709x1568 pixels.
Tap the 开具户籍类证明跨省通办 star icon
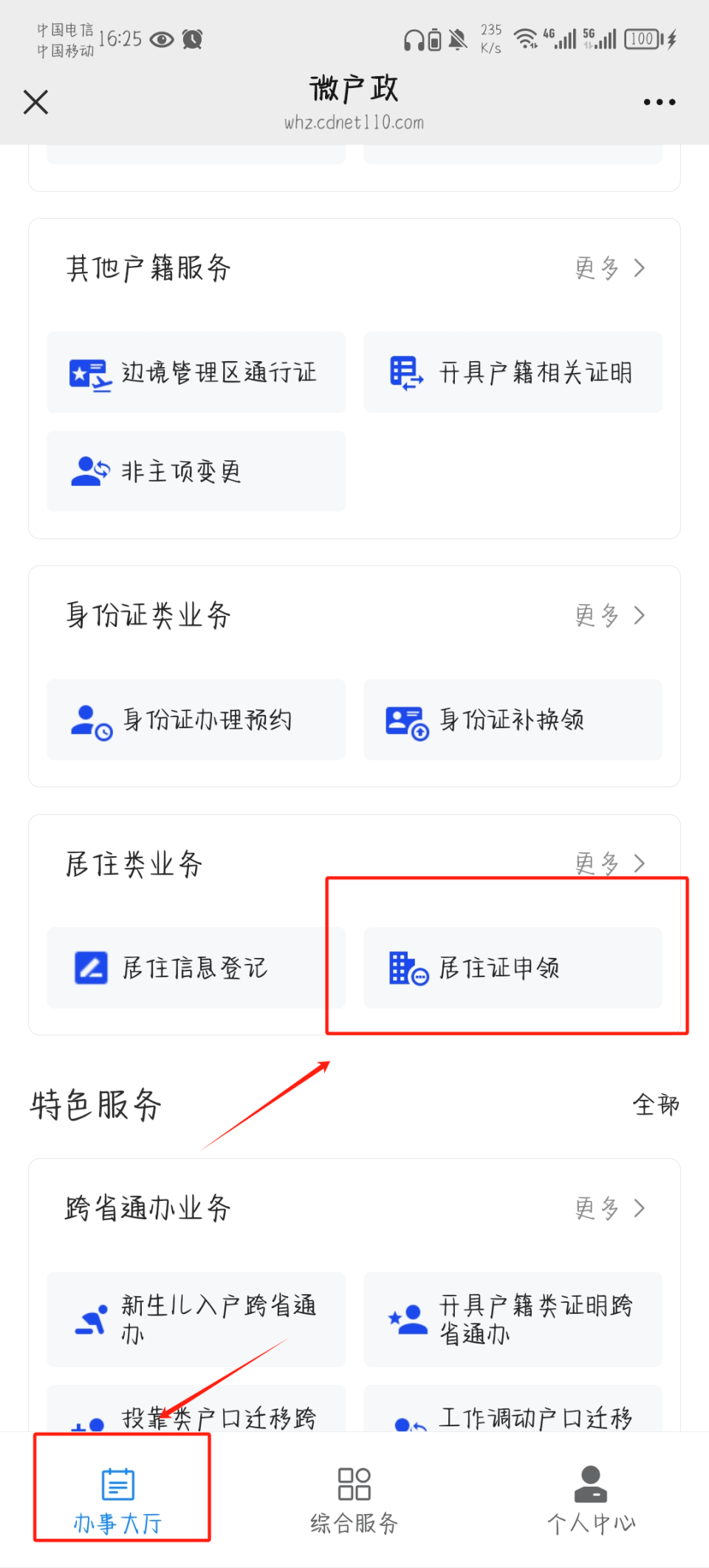(407, 1319)
